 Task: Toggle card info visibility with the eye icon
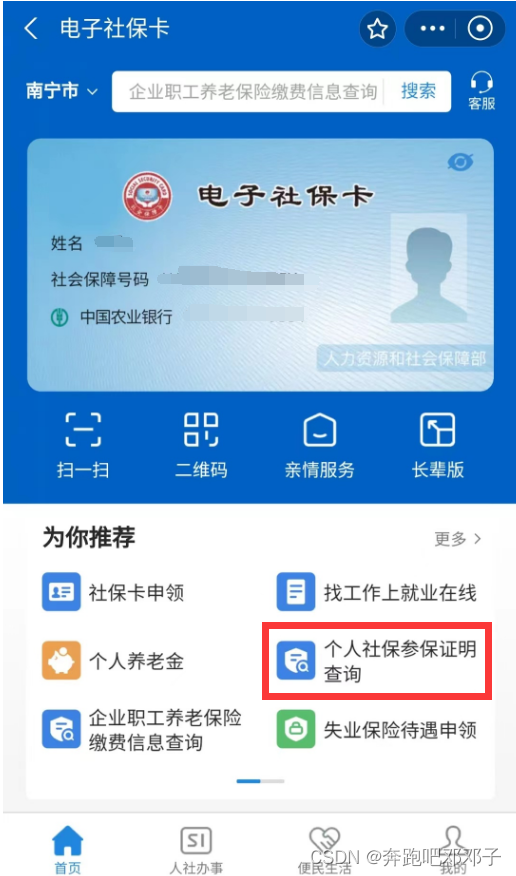(460, 162)
